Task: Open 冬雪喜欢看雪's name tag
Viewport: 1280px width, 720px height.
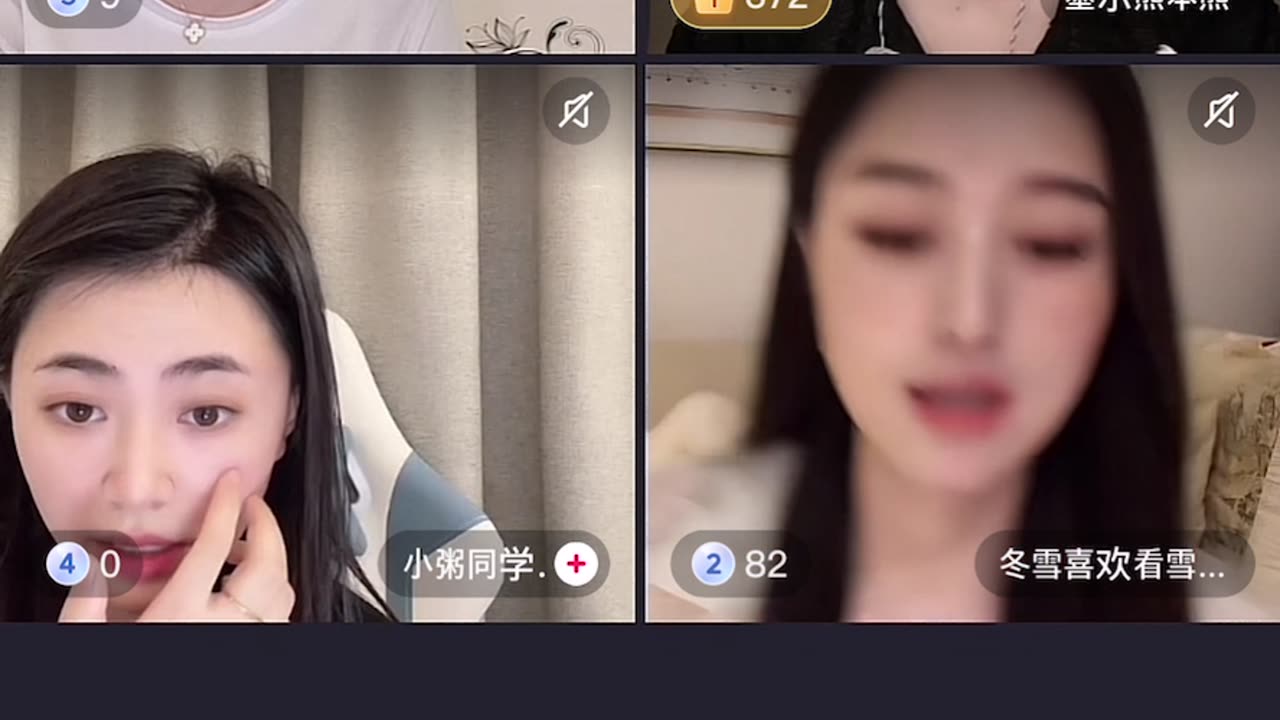Action: tap(1113, 565)
